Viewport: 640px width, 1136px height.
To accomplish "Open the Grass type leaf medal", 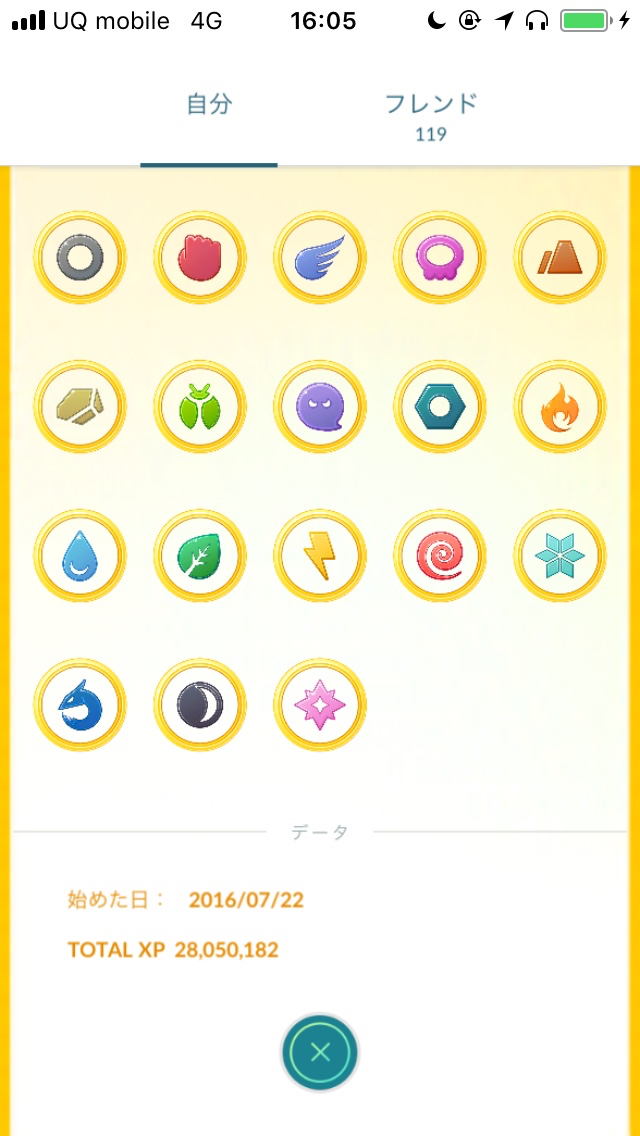I will point(200,556).
